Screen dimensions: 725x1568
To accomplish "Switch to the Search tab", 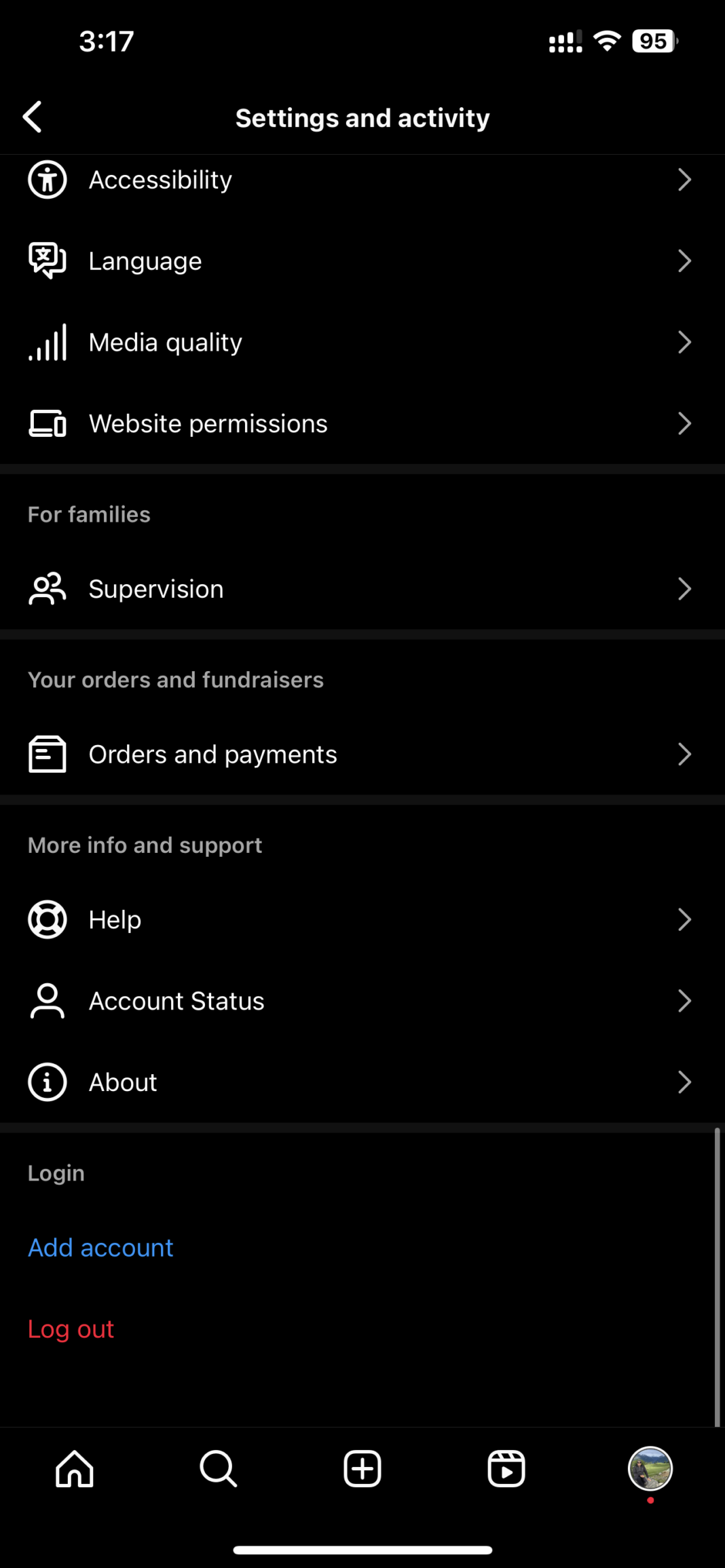I will tap(218, 1469).
